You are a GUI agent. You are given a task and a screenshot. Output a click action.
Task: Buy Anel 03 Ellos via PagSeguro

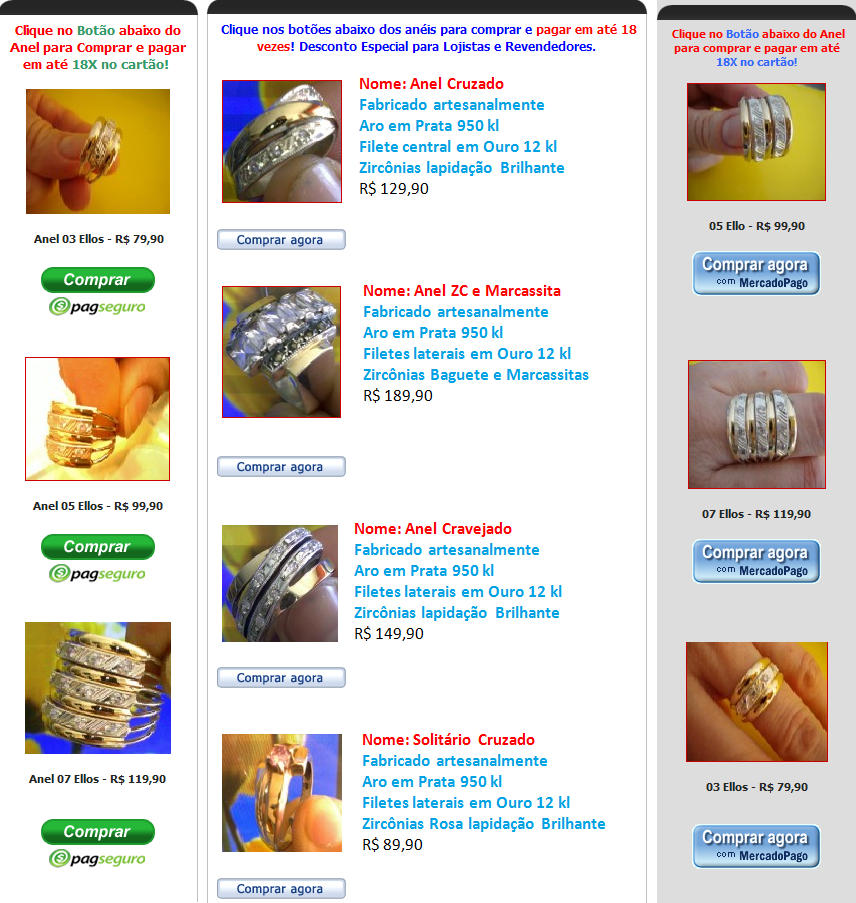[x=97, y=281]
